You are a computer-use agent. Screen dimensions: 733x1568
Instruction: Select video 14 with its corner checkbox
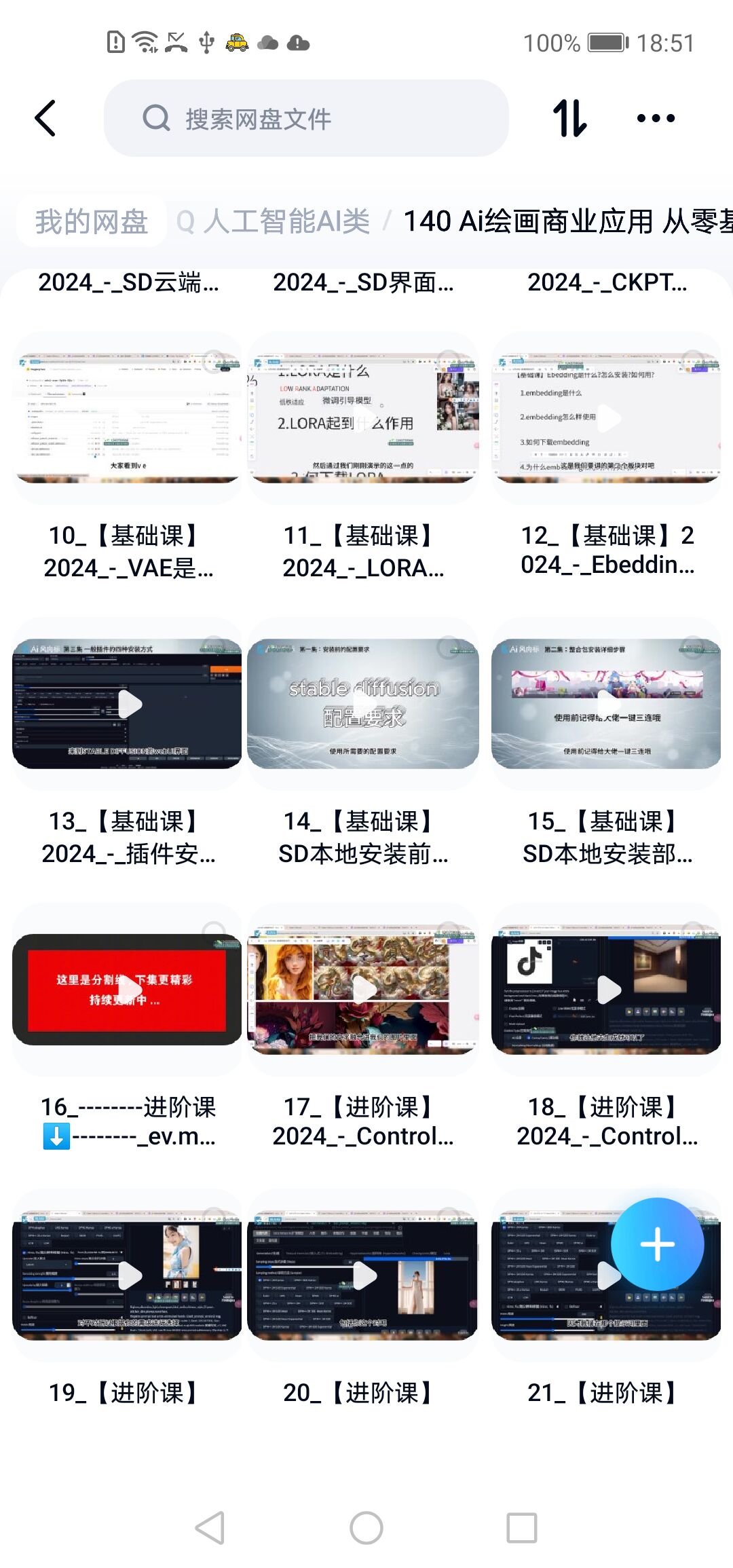(448, 646)
